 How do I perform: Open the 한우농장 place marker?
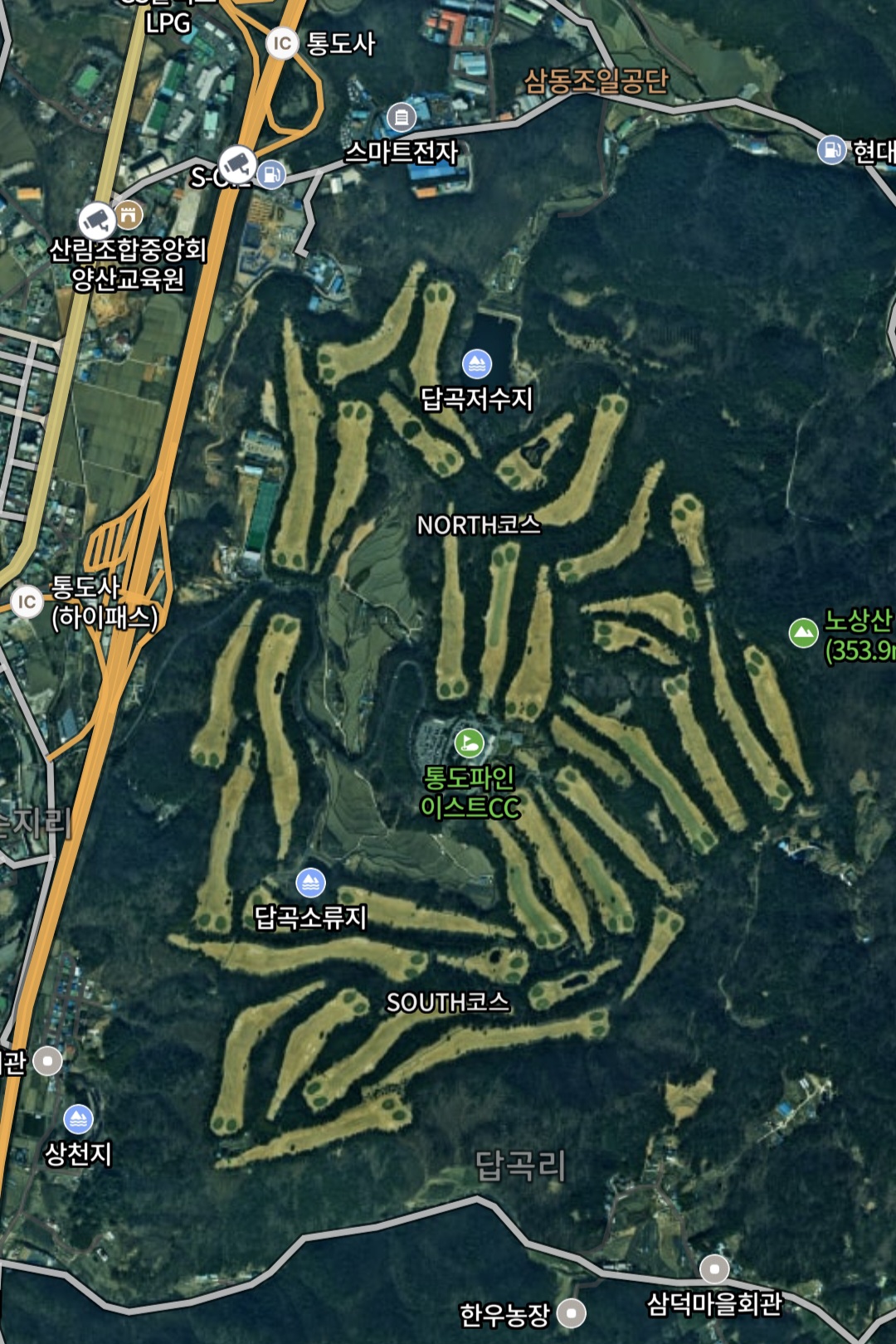(x=571, y=1313)
